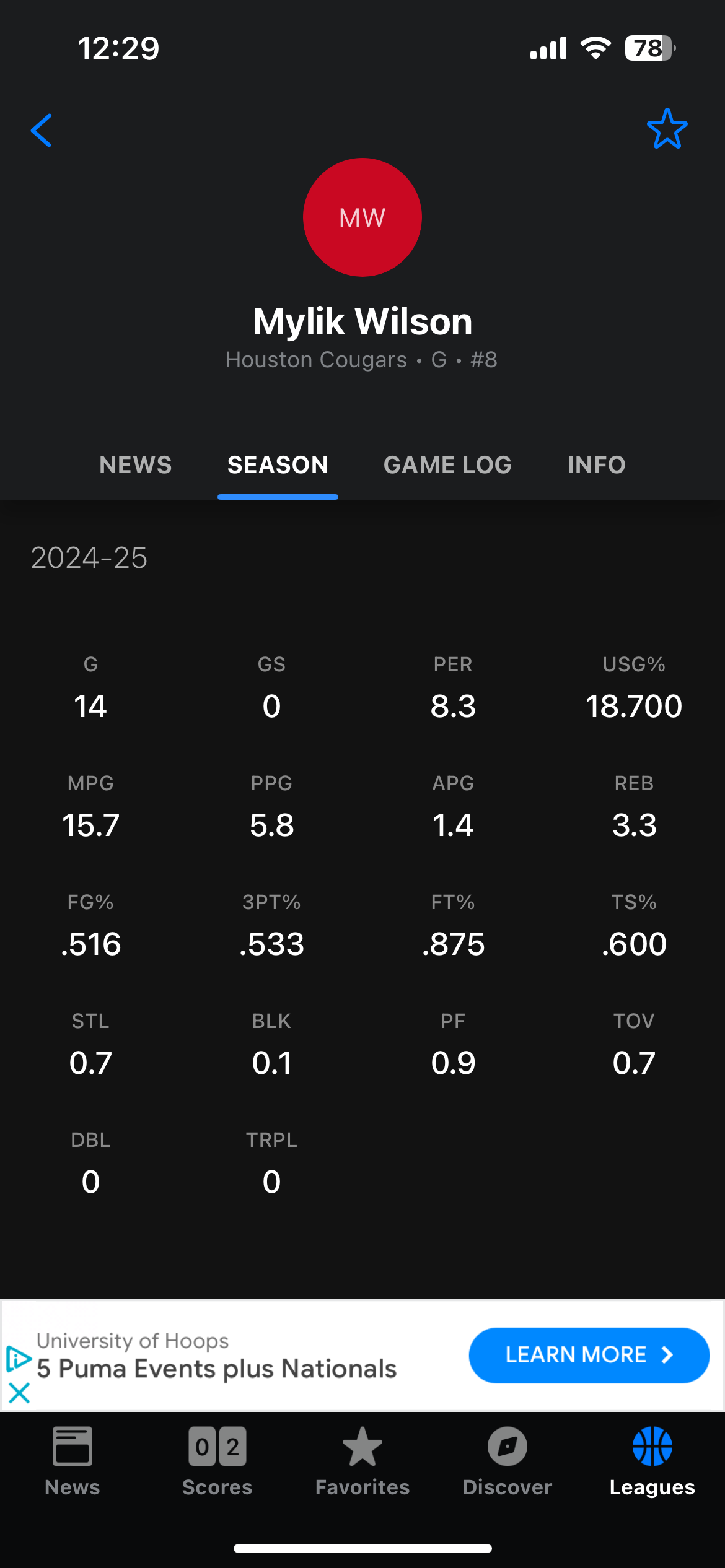This screenshot has width=725, height=1568.
Task: Go back using the blue arrow
Action: click(42, 131)
